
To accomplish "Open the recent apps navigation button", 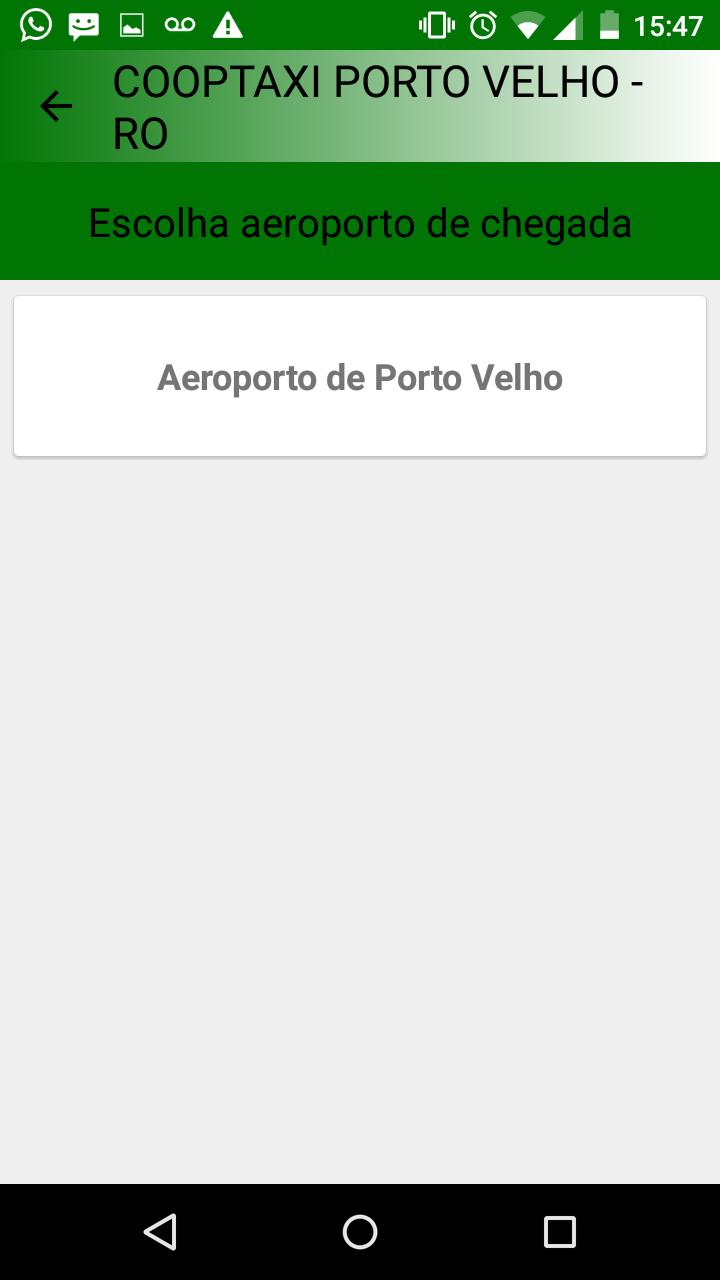I will coord(561,1232).
